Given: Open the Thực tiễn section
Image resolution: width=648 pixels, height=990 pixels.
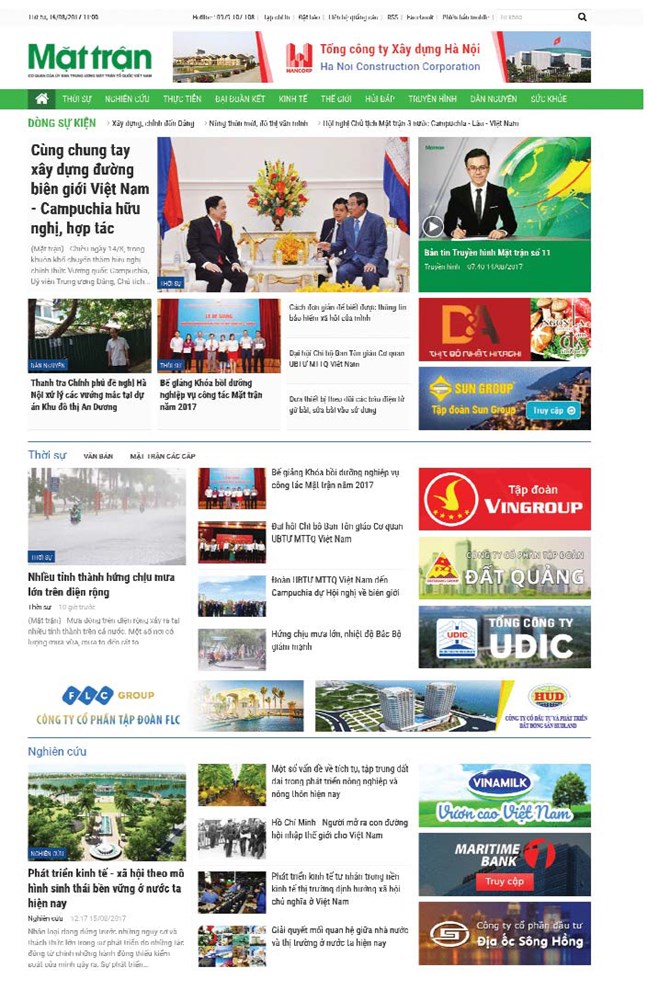Looking at the screenshot, I should pos(182,100).
